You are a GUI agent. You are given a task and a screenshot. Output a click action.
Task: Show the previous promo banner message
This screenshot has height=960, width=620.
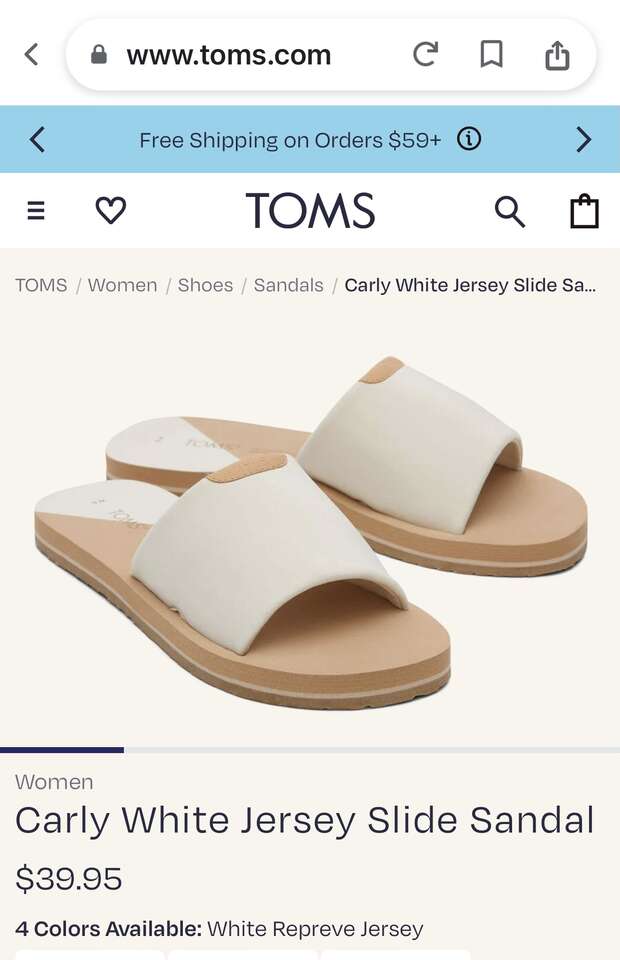coord(37,140)
